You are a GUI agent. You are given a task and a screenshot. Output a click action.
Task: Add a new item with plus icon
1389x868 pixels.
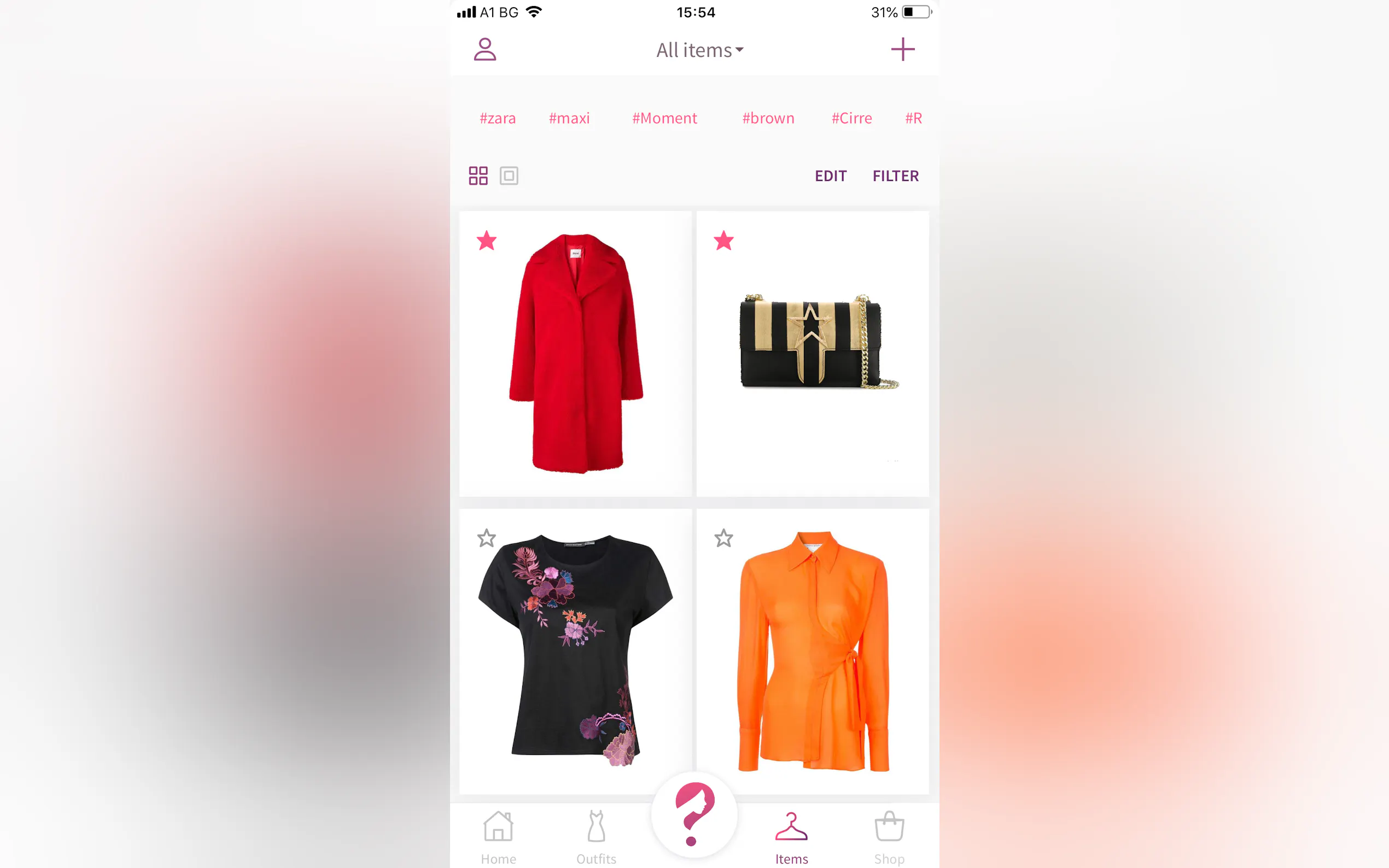pyautogui.click(x=902, y=49)
